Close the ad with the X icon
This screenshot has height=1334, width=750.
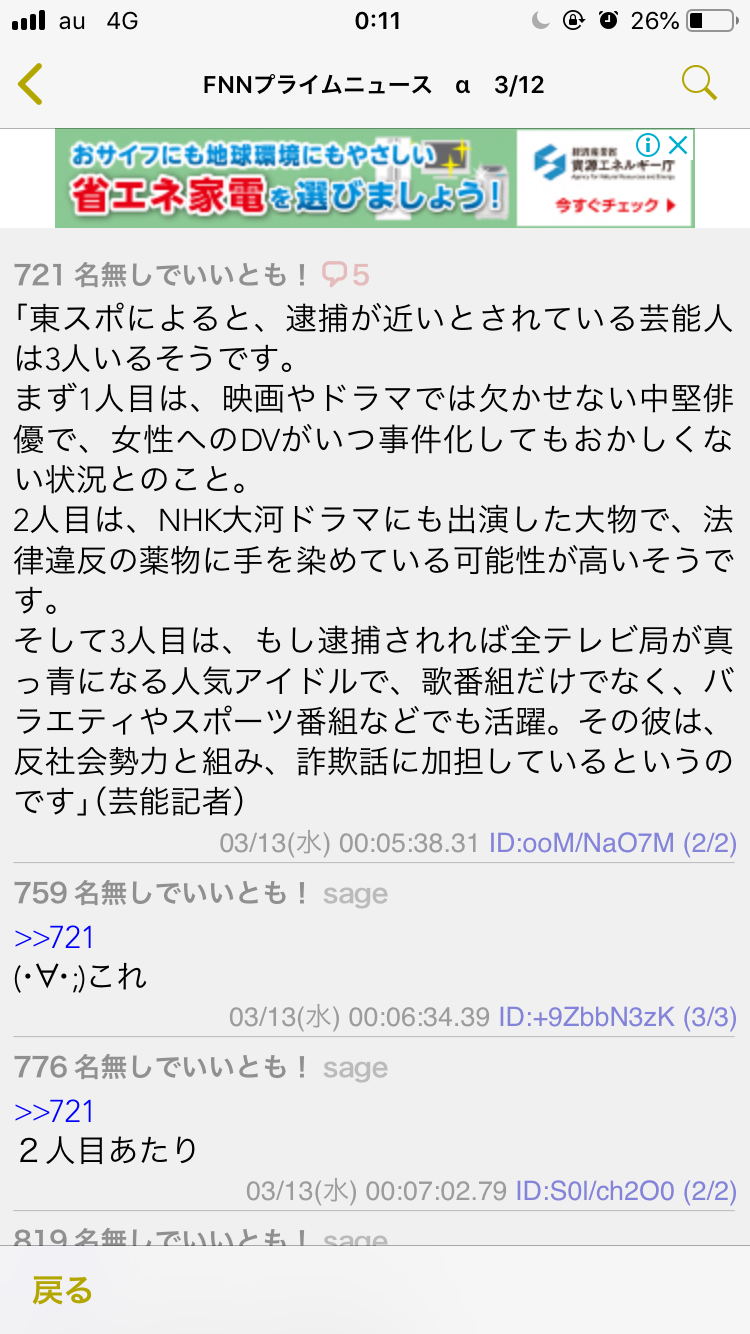(678, 145)
